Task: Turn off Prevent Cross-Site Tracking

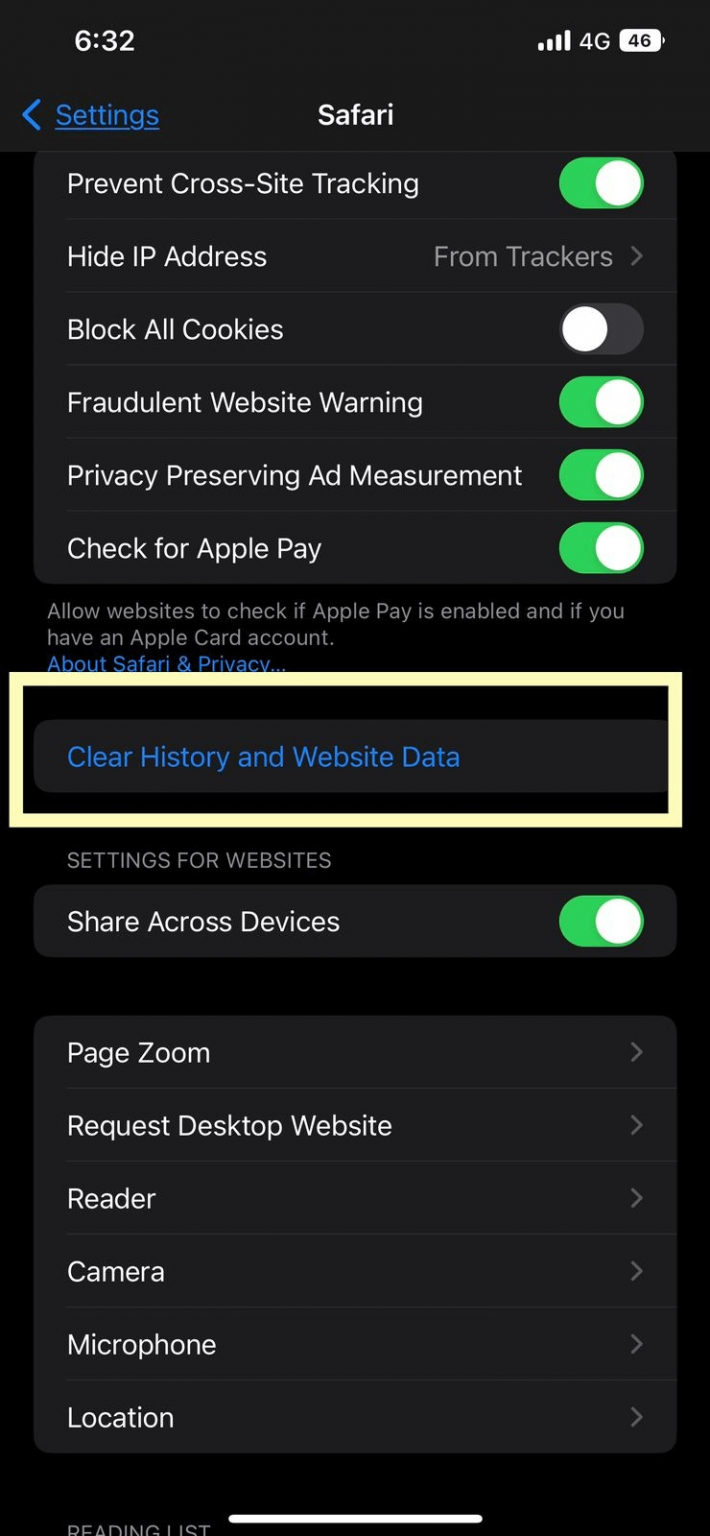Action: [600, 184]
